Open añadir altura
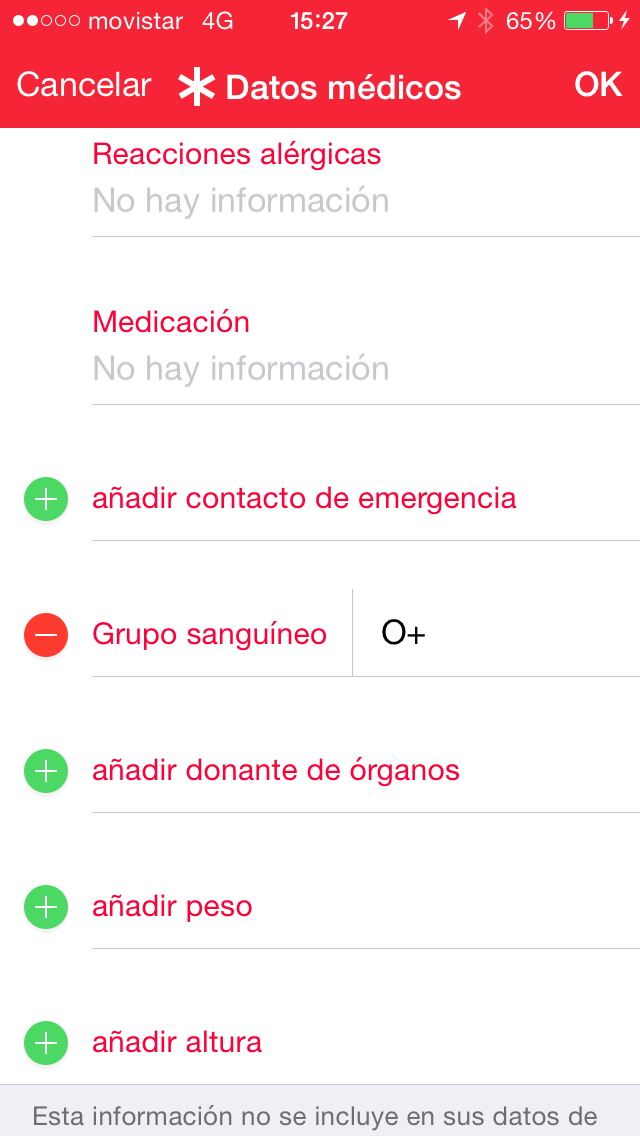The image size is (640, 1136). pyautogui.click(x=177, y=1042)
